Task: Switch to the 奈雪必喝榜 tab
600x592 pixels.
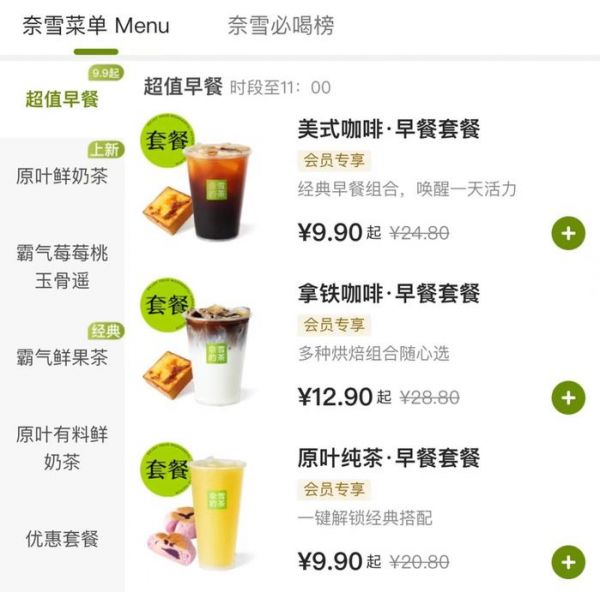Action: (x=280, y=25)
